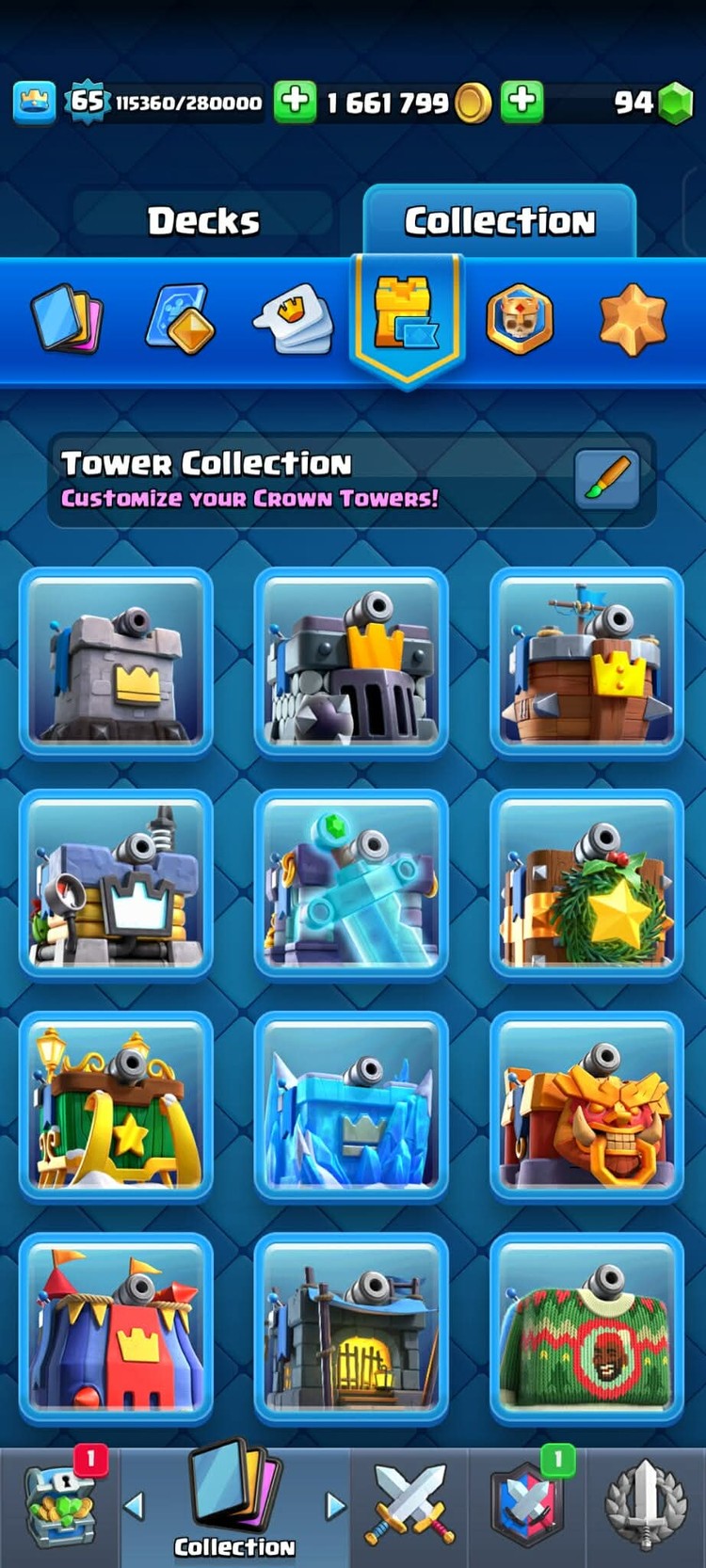Tap the paintbrush to customize Crown Towers

point(607,478)
